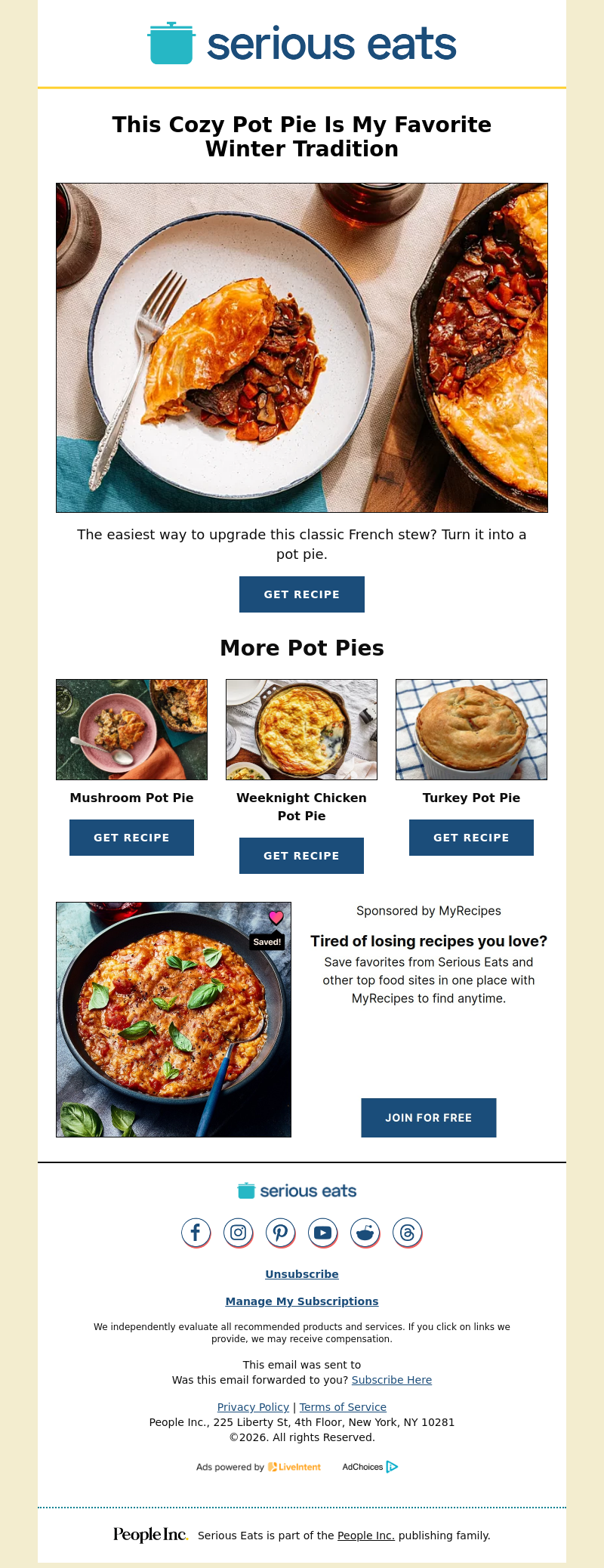Screen dimensions: 604x1568
Task: Open the Turkey Pot Pie picture
Action: (x=471, y=730)
